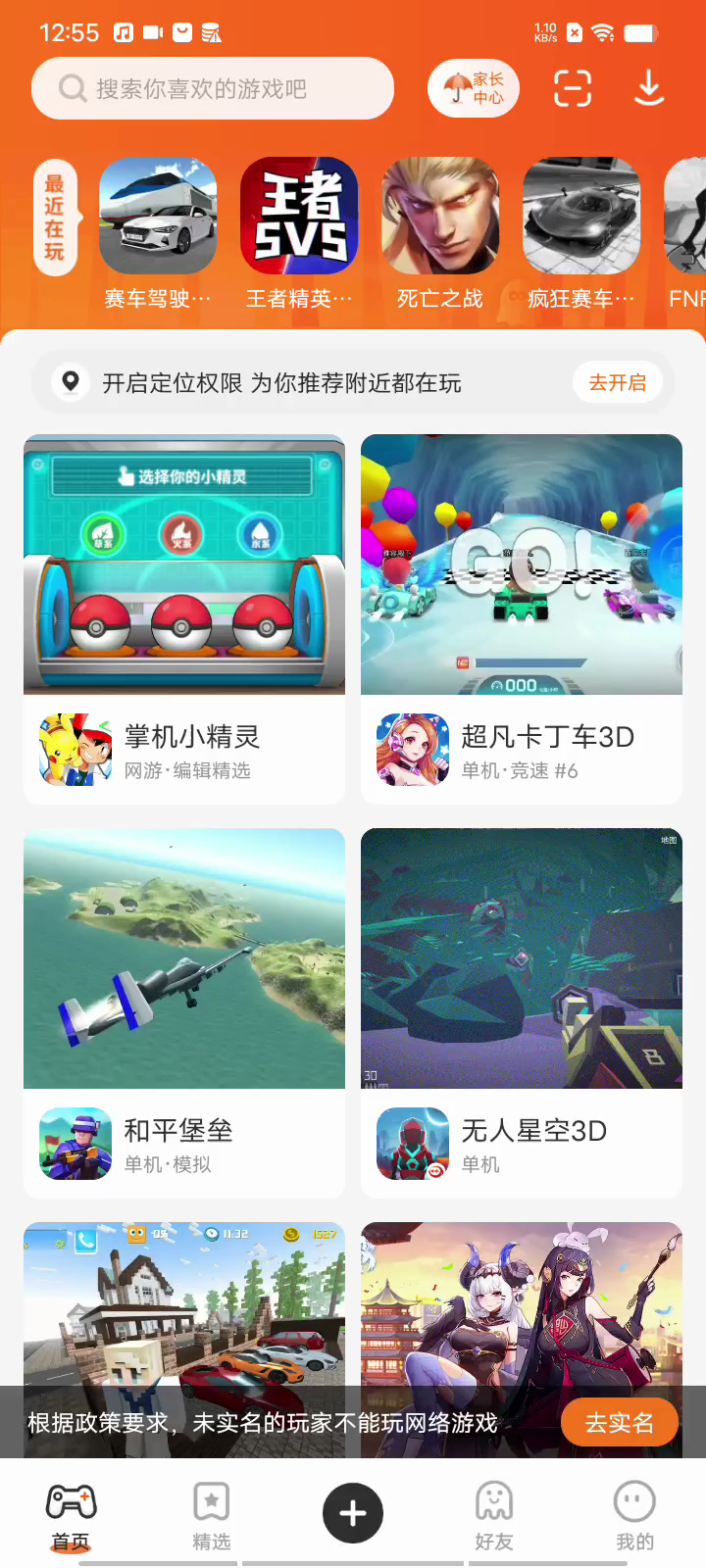The image size is (706, 1568).
Task: Switch to the 好友 tab
Action: (494, 1515)
